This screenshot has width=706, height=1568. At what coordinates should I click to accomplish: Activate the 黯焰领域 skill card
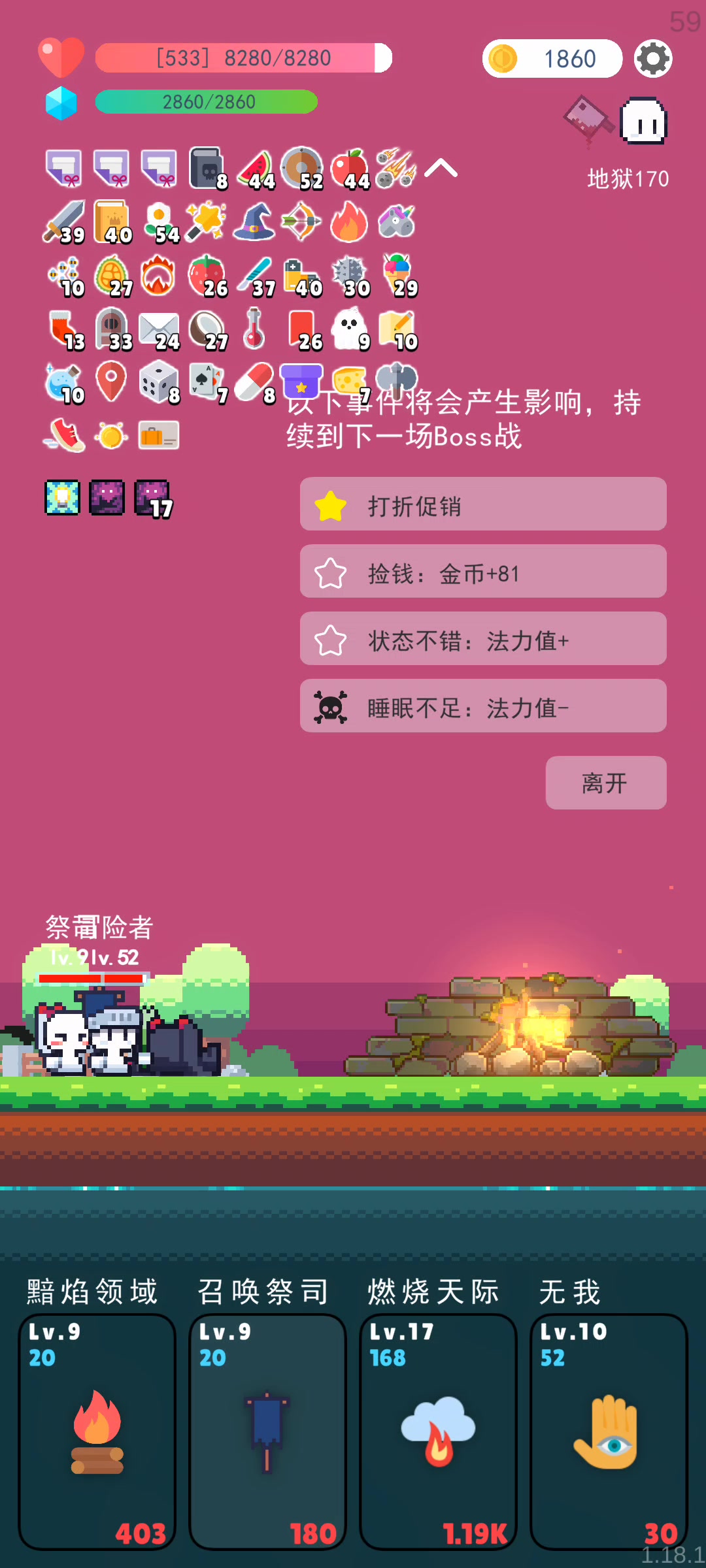(x=97, y=1431)
